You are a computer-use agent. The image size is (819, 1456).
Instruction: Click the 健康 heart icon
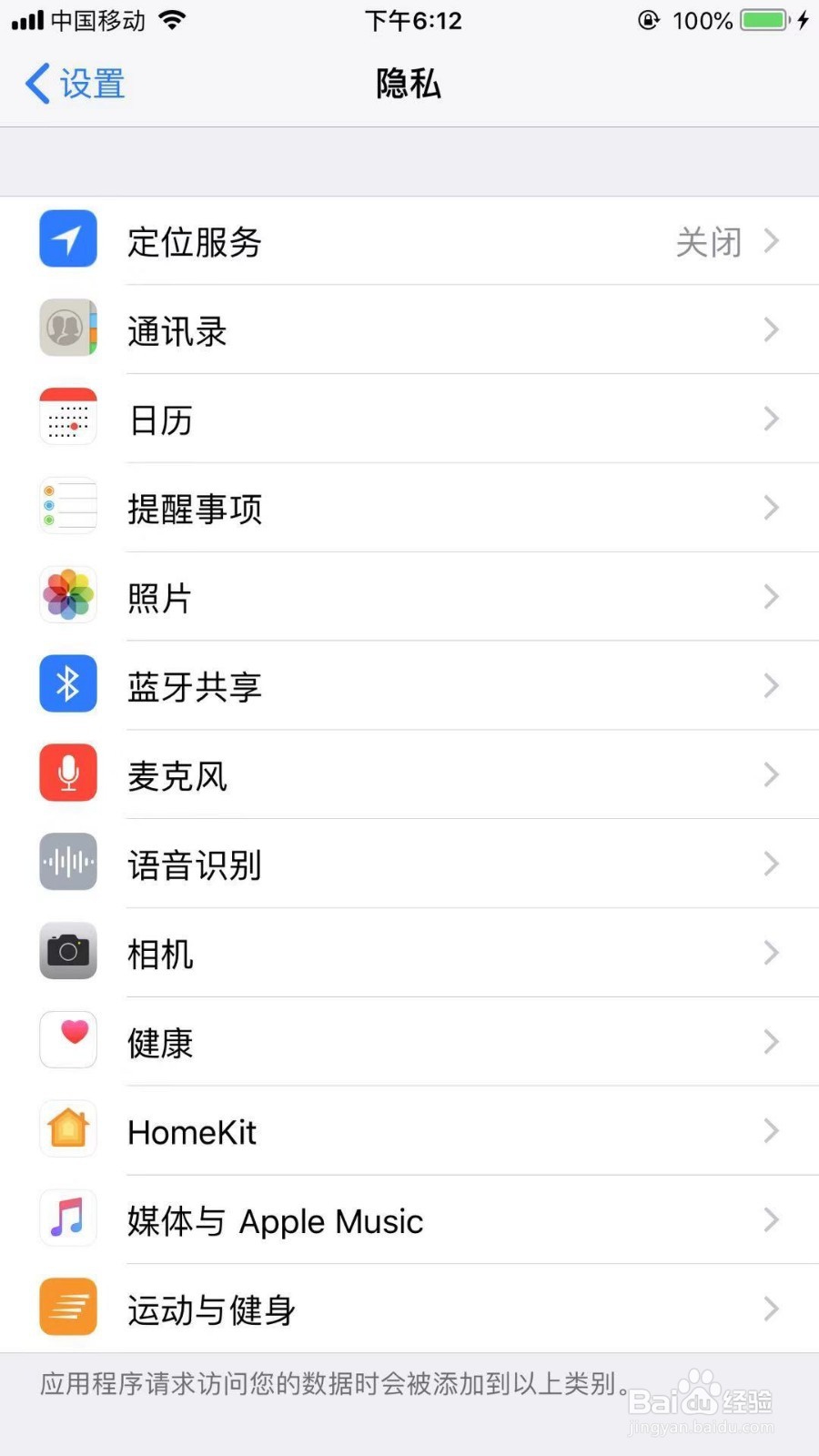click(67, 1039)
